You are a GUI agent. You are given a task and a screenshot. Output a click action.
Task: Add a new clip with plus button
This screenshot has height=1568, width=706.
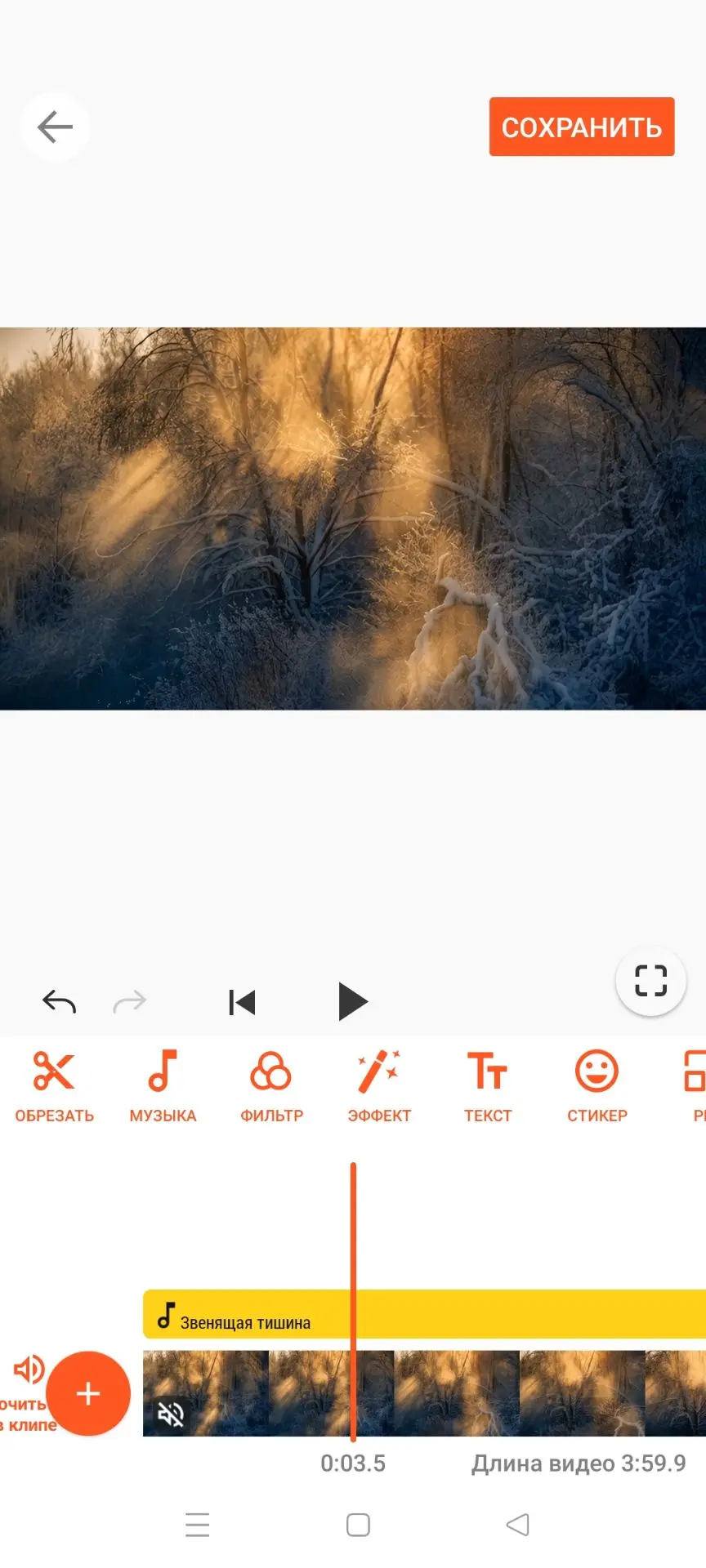(88, 1393)
